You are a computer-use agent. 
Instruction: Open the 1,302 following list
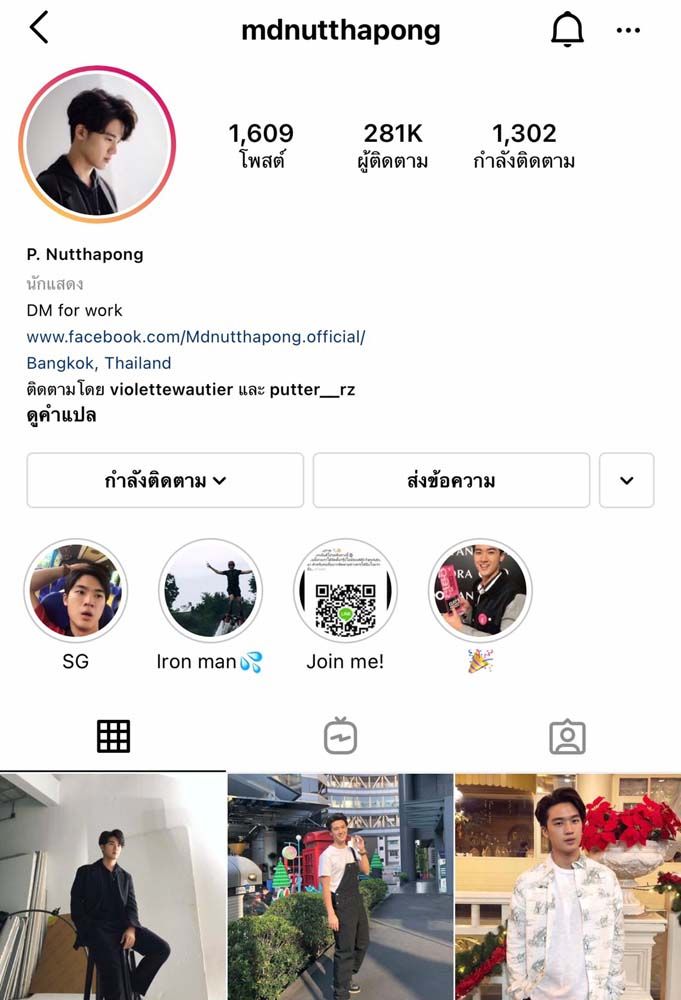click(x=524, y=145)
